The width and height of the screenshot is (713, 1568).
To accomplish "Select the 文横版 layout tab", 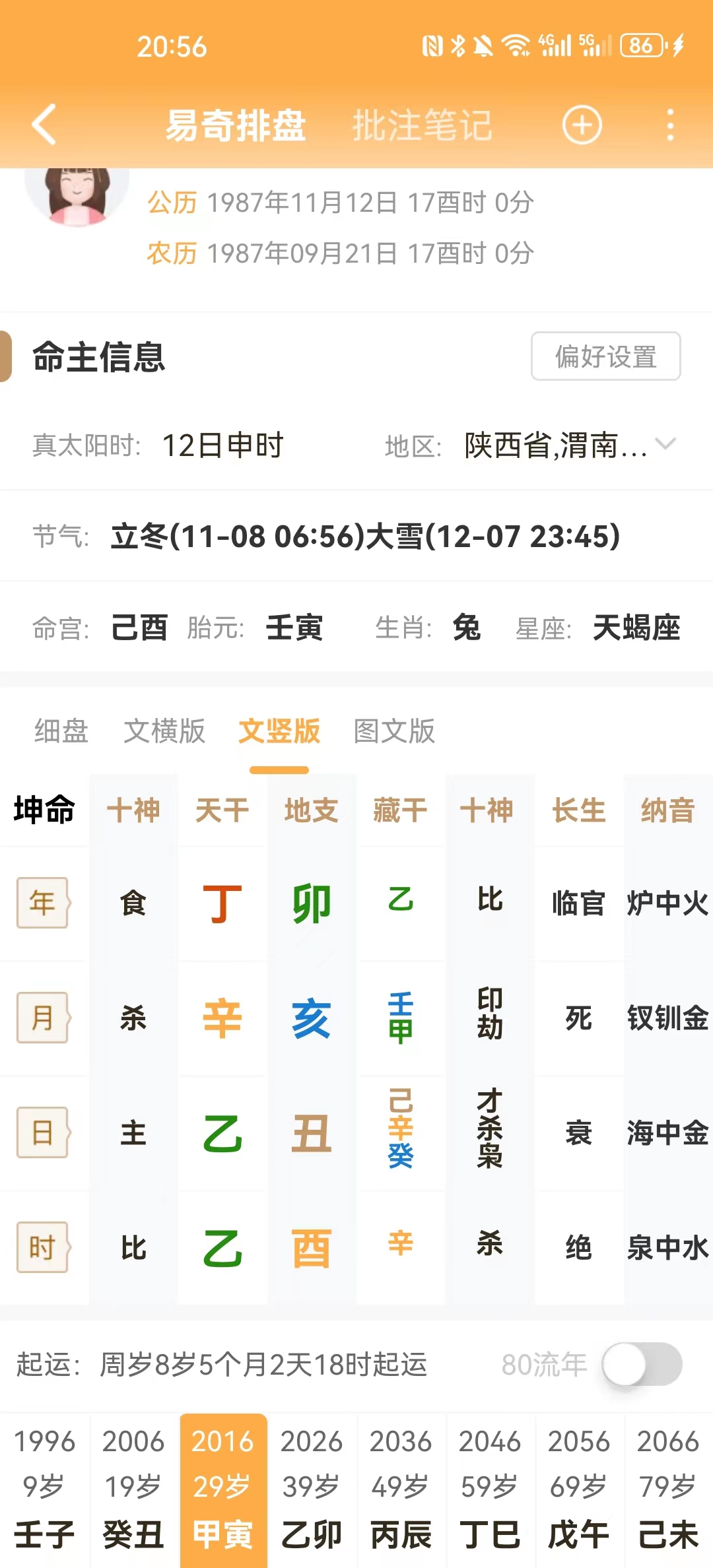I will (x=164, y=731).
